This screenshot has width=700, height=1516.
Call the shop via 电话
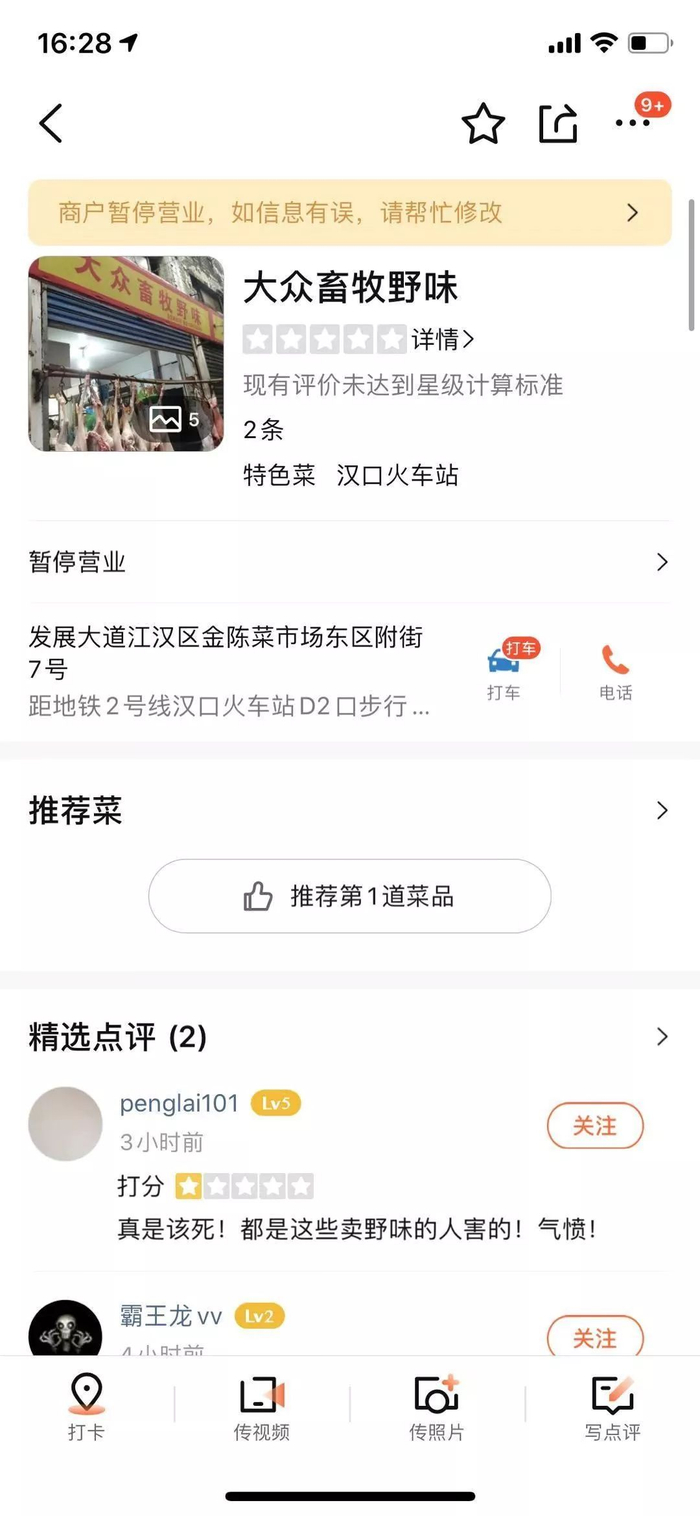coord(616,672)
